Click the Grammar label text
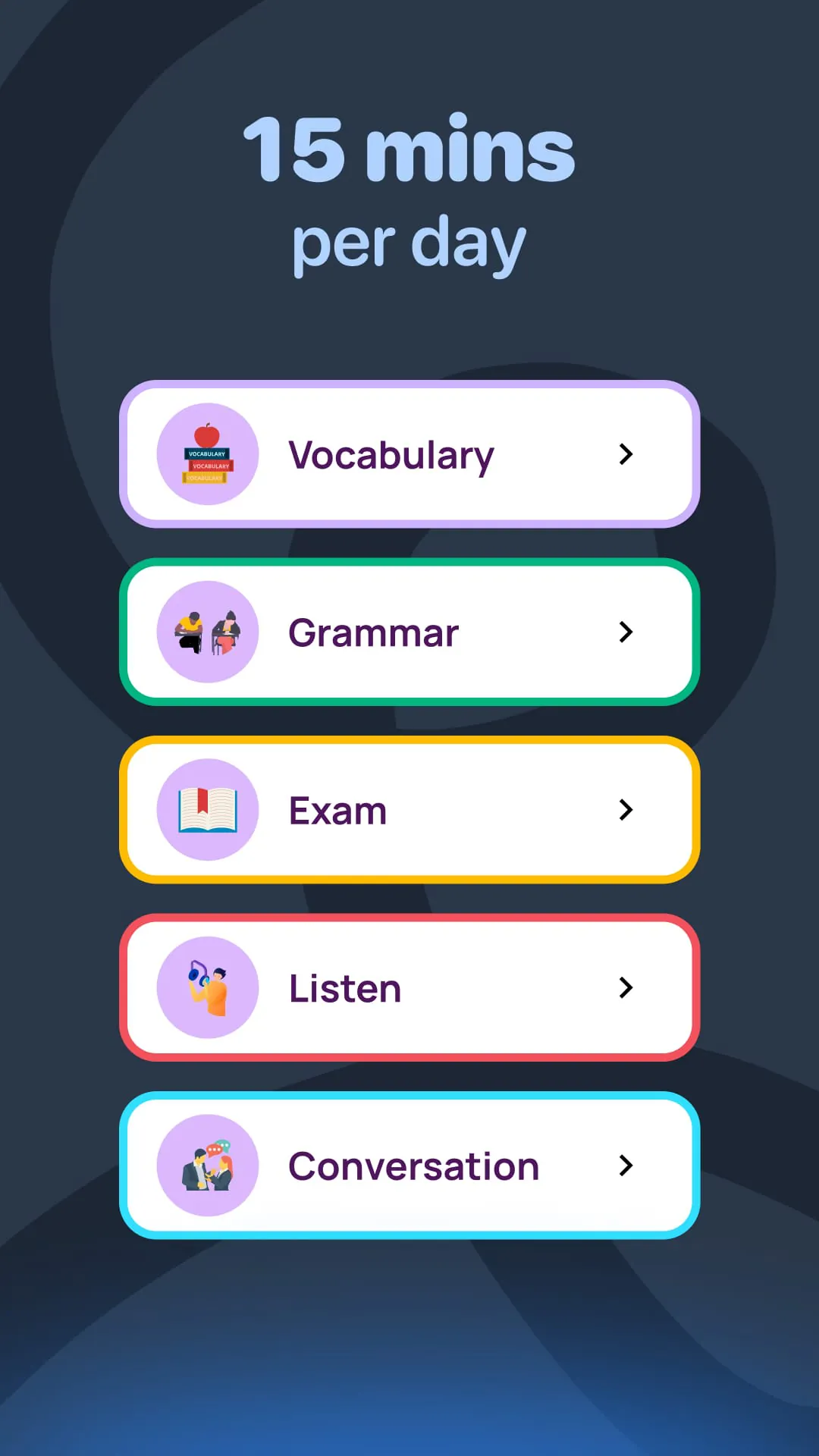The image size is (819, 1456). (373, 632)
